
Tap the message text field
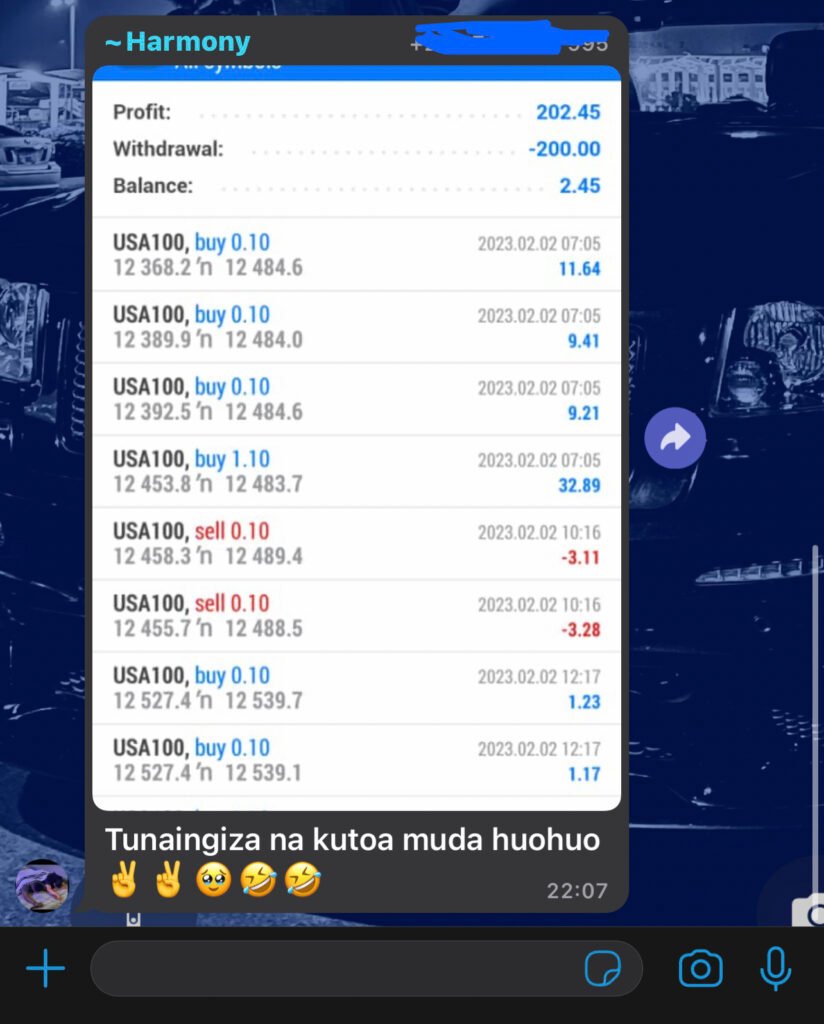(x=330, y=969)
